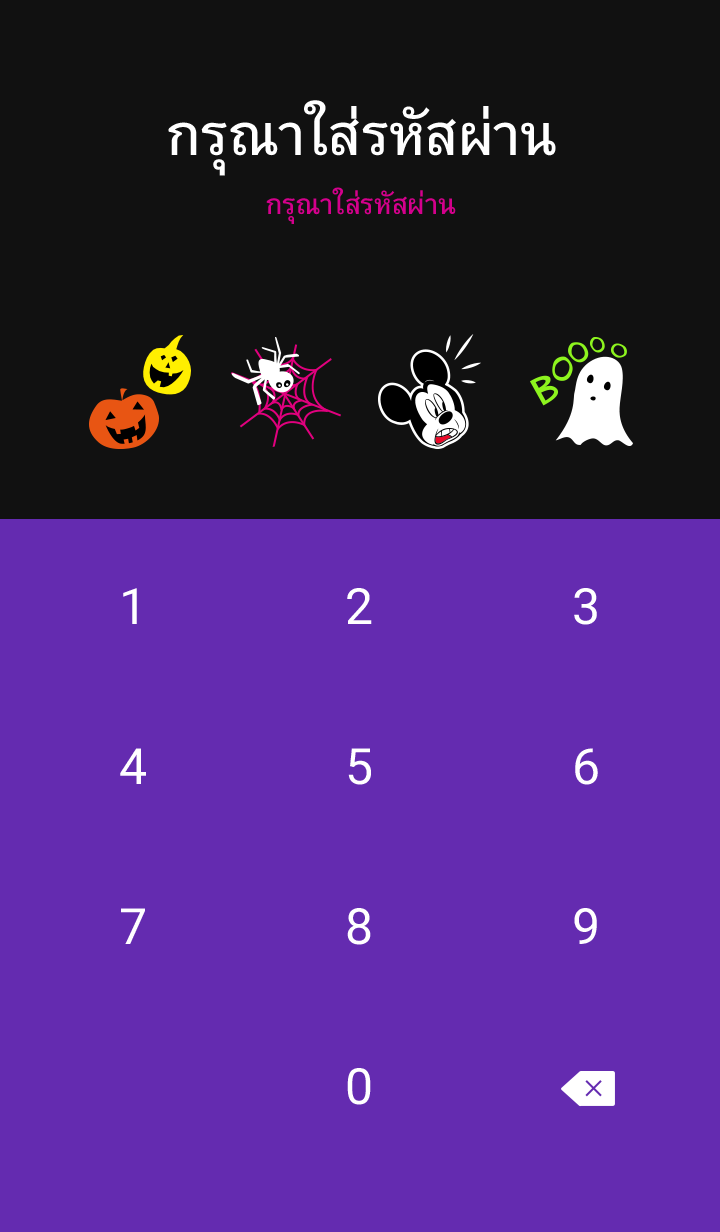Enter digit 0 on the keypad
Image resolution: width=720 pixels, height=1232 pixels.
(x=359, y=1087)
